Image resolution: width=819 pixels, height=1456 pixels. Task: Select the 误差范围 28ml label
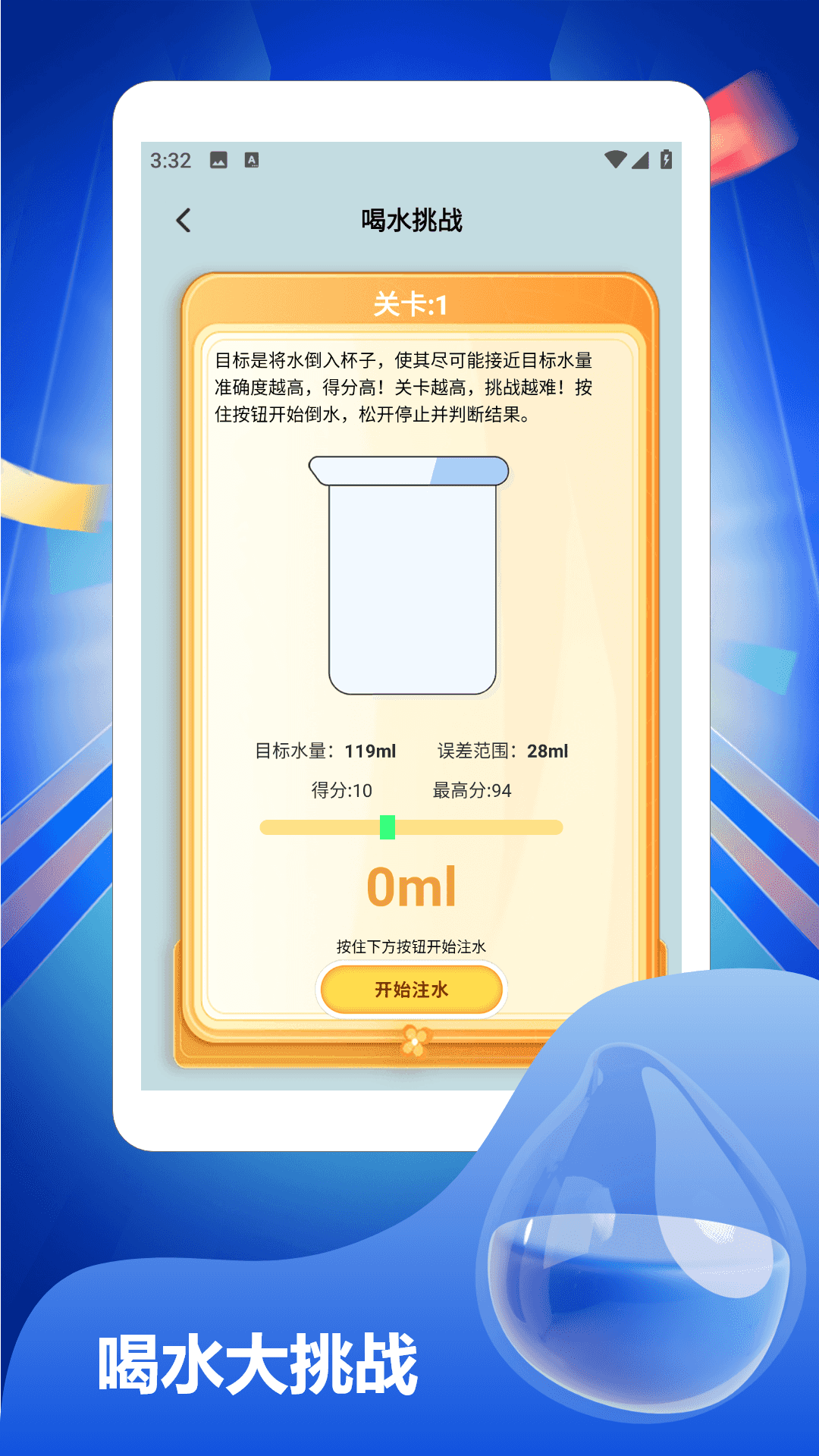(501, 751)
